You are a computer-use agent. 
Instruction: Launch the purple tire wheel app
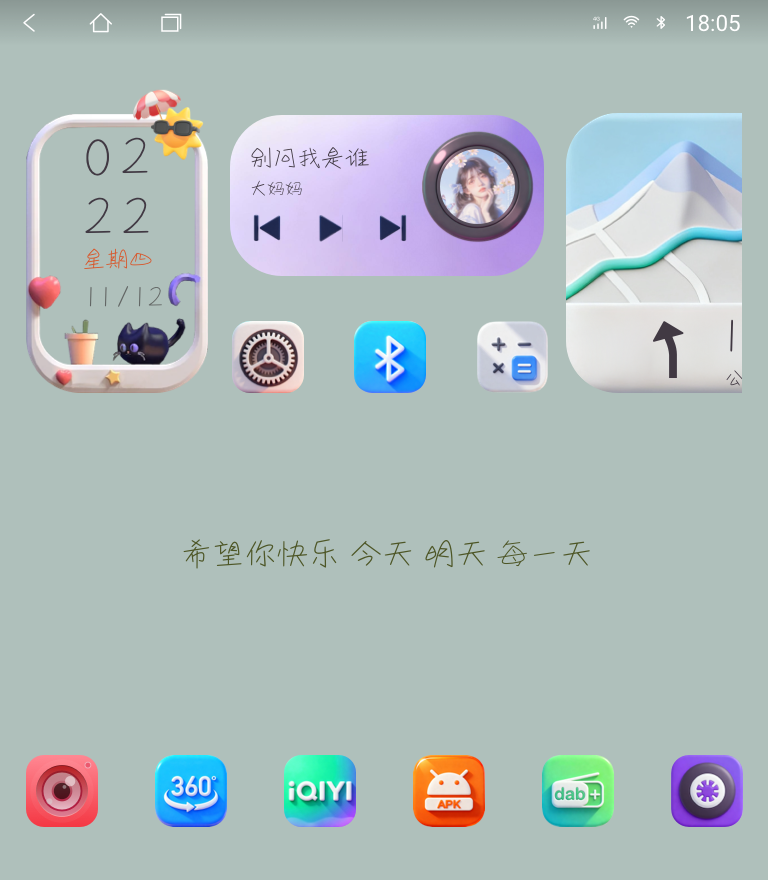click(x=706, y=791)
